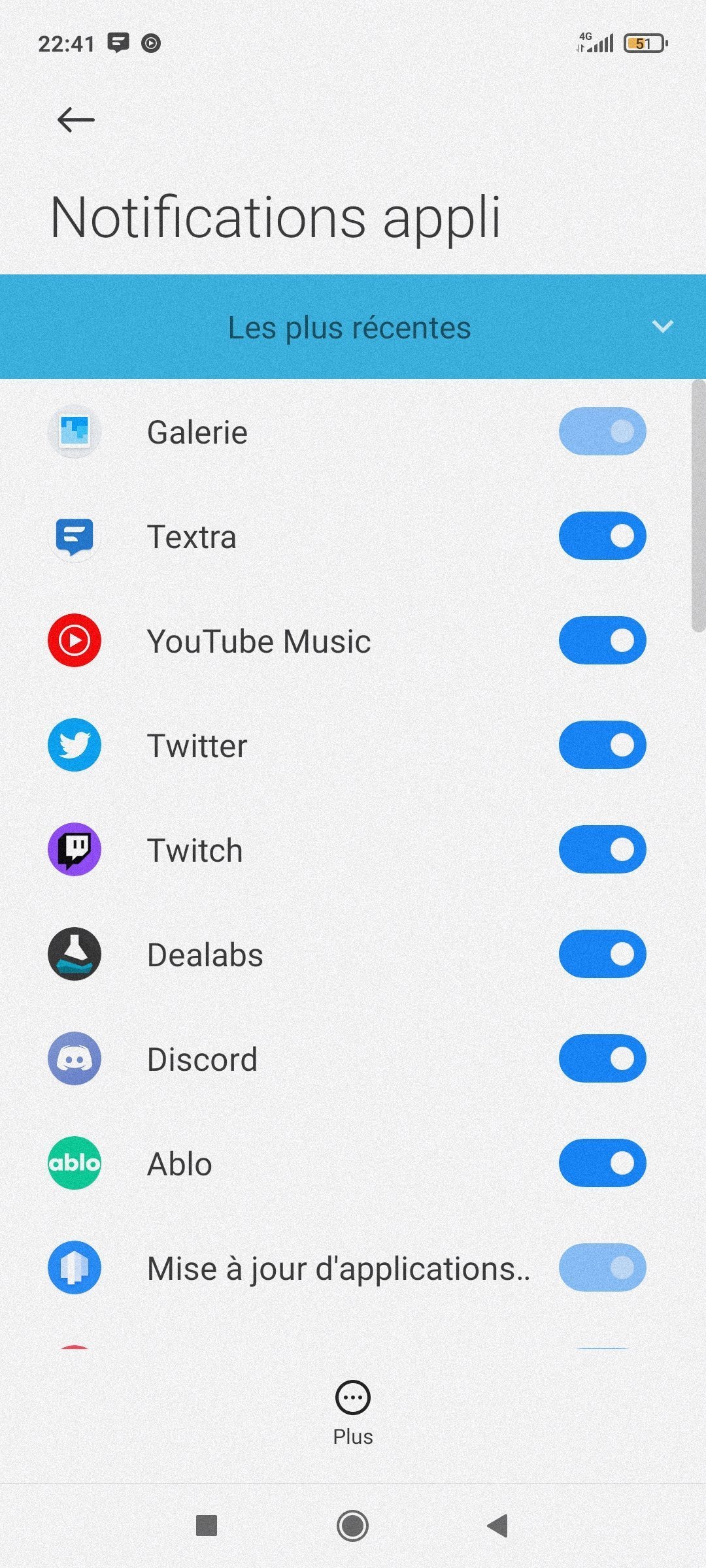Turn off Textra notifications
Screen dimensions: 706x1568
602,536
